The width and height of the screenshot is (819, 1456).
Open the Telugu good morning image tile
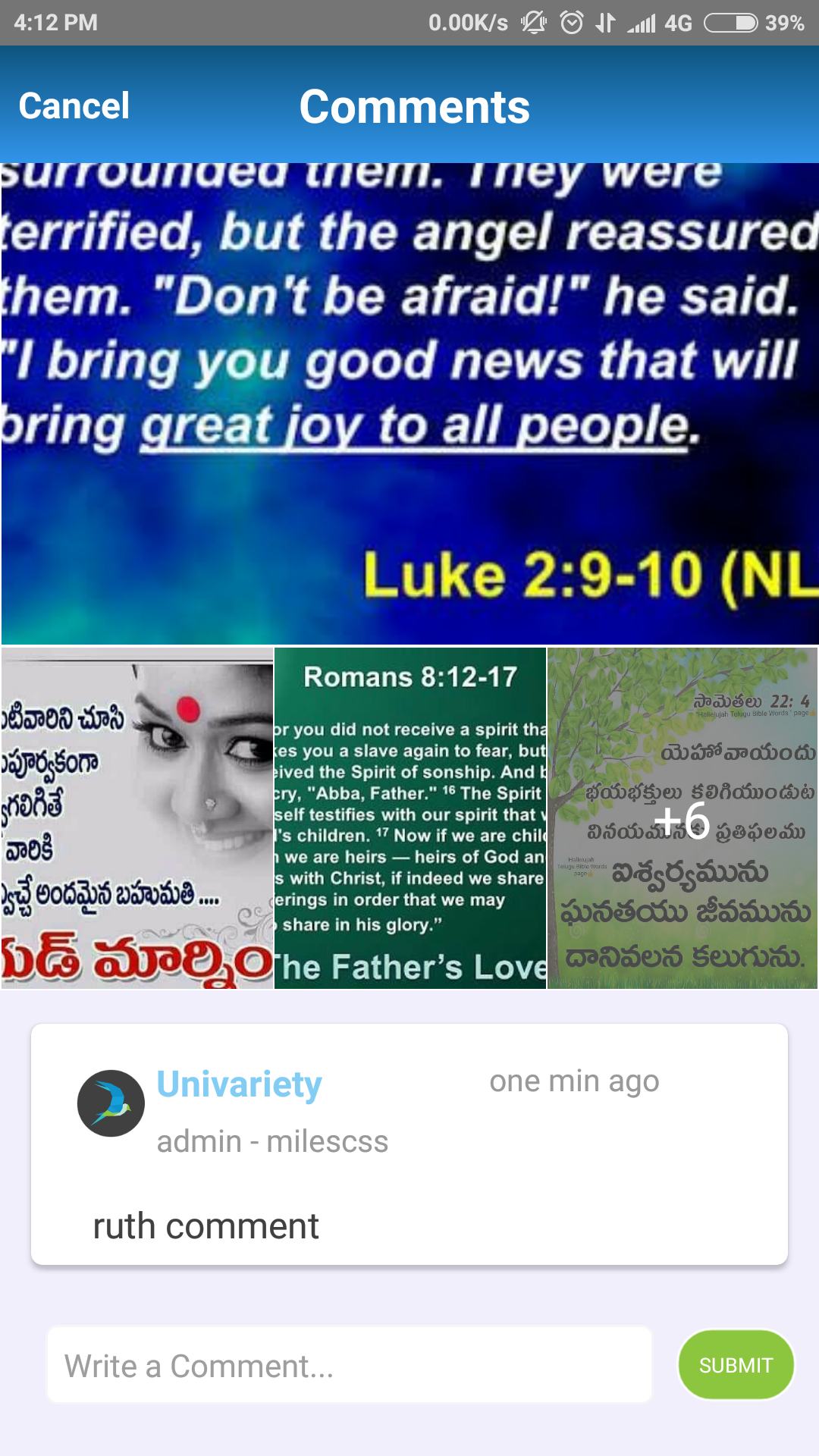[137, 817]
